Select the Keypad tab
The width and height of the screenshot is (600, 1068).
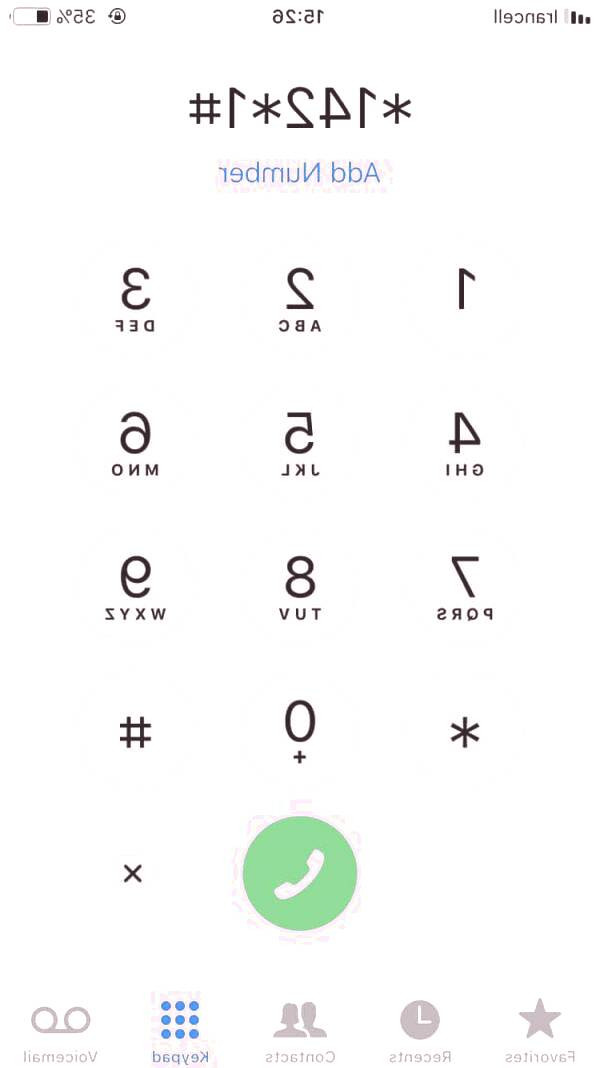point(180,1030)
